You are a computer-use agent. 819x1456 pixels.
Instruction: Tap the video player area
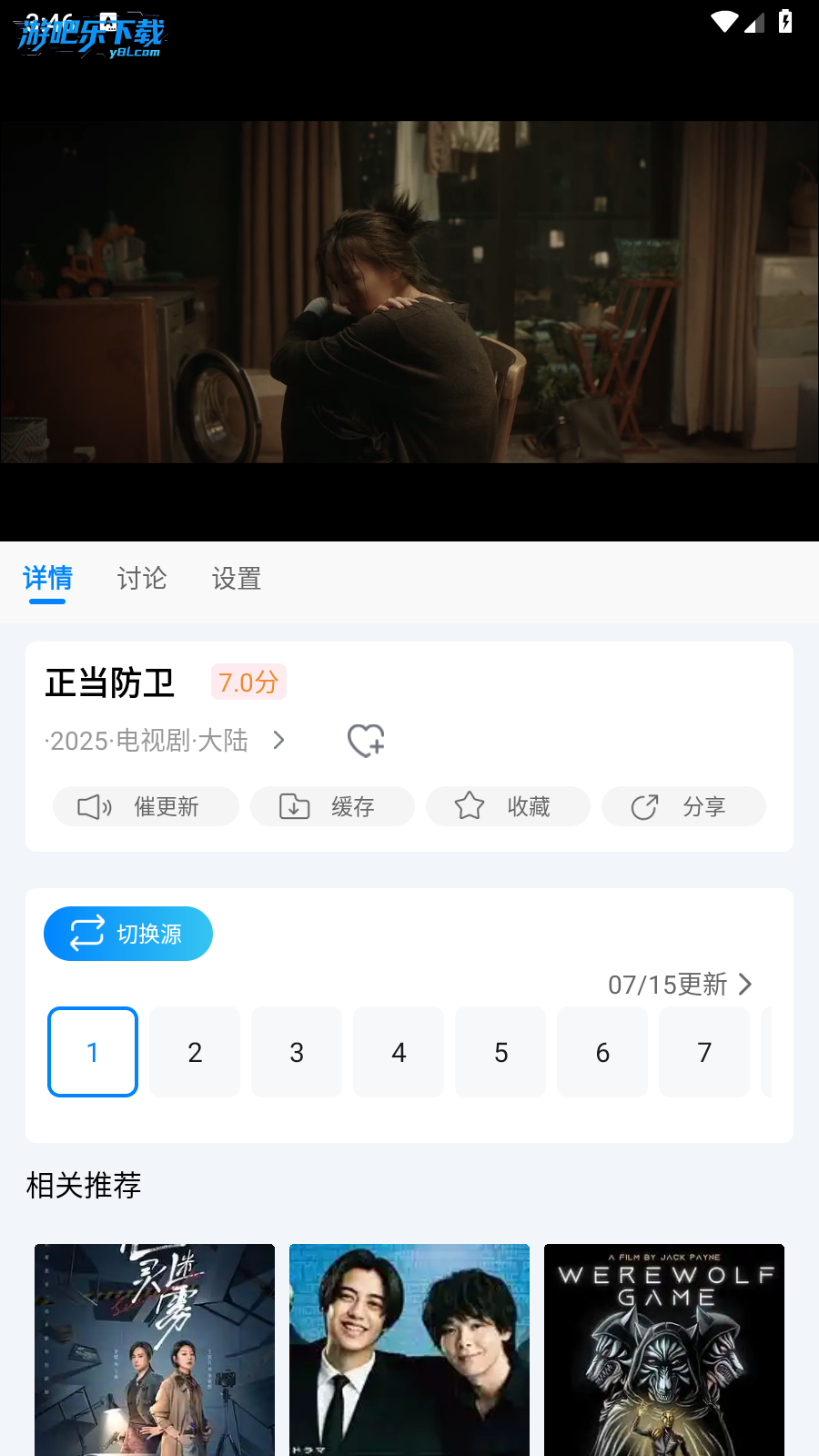click(x=409, y=291)
